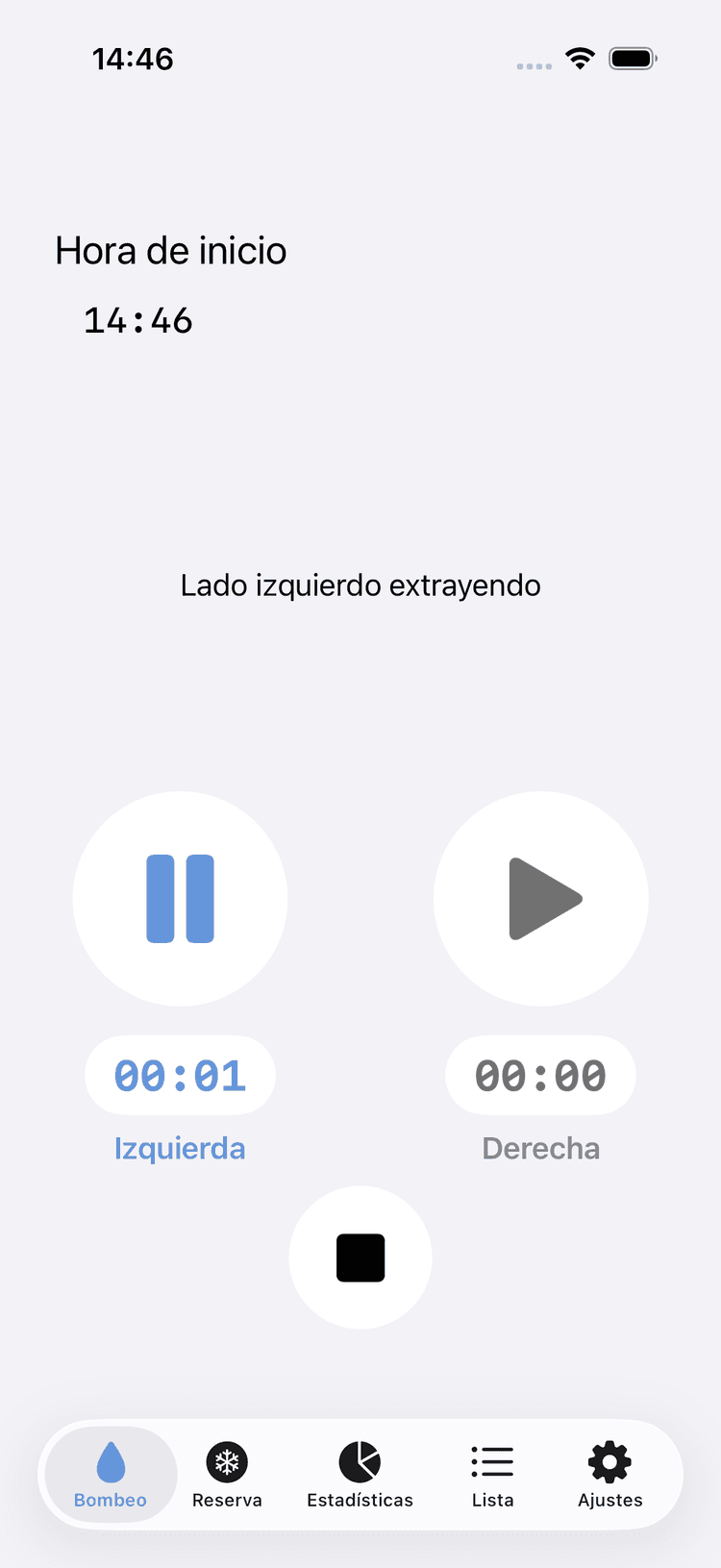The width and height of the screenshot is (721, 1568).
Task: Switch to the Bombeo tab
Action: click(110, 1473)
